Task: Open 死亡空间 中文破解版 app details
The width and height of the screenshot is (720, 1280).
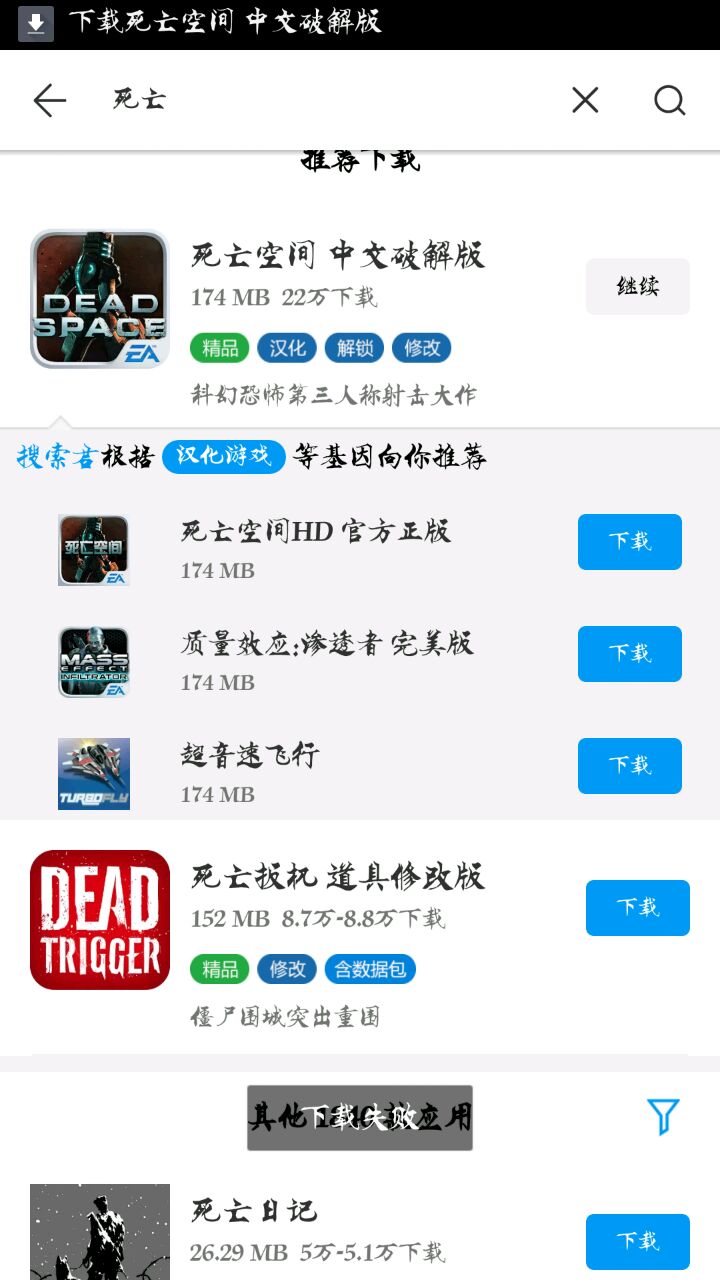Action: (x=337, y=256)
